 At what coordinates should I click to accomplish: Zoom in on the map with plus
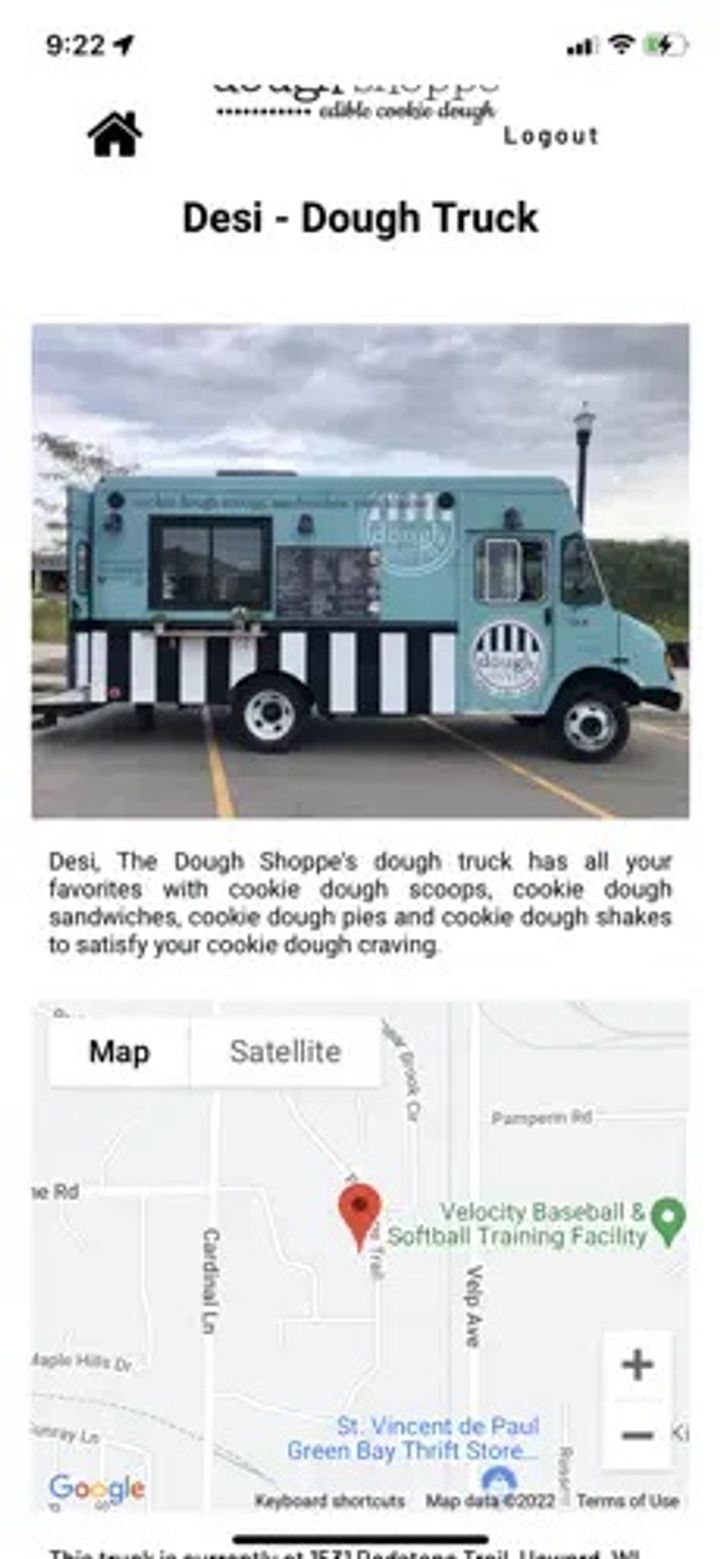(637, 1365)
